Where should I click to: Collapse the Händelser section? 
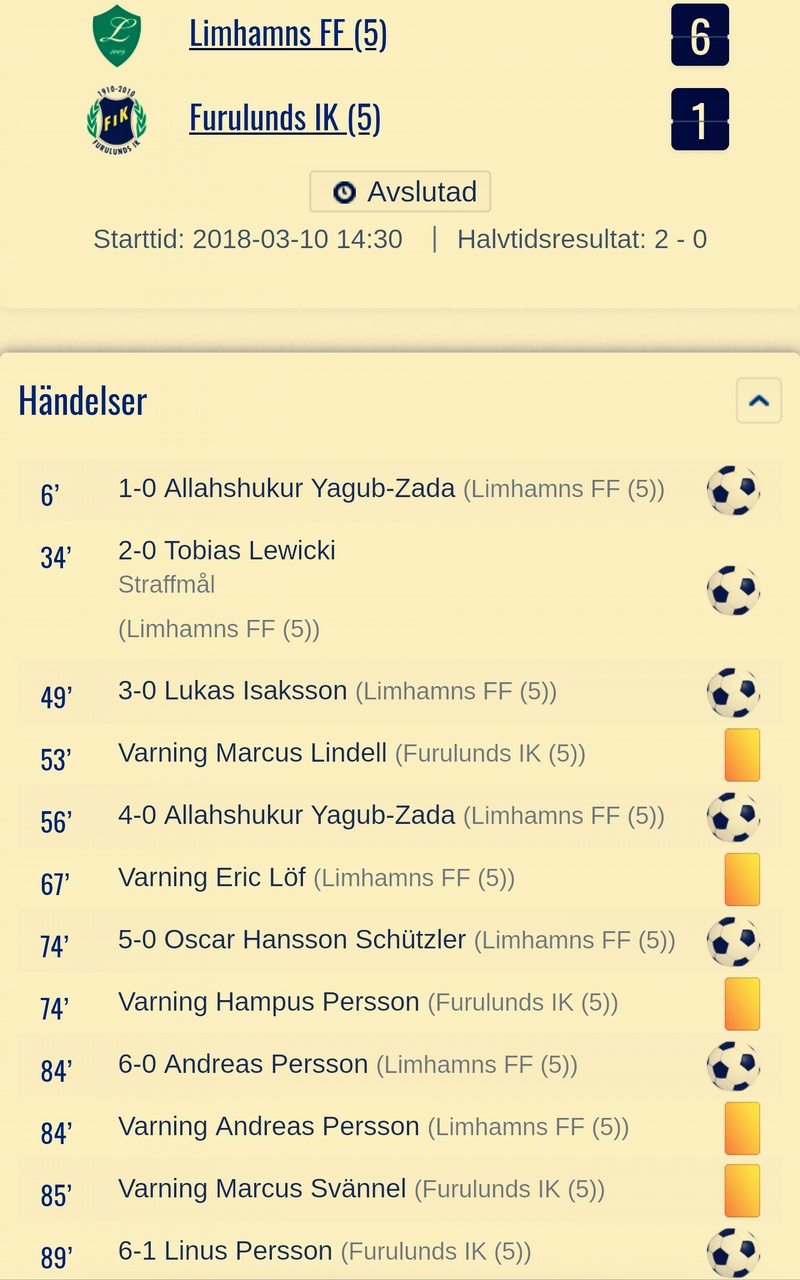tap(758, 401)
